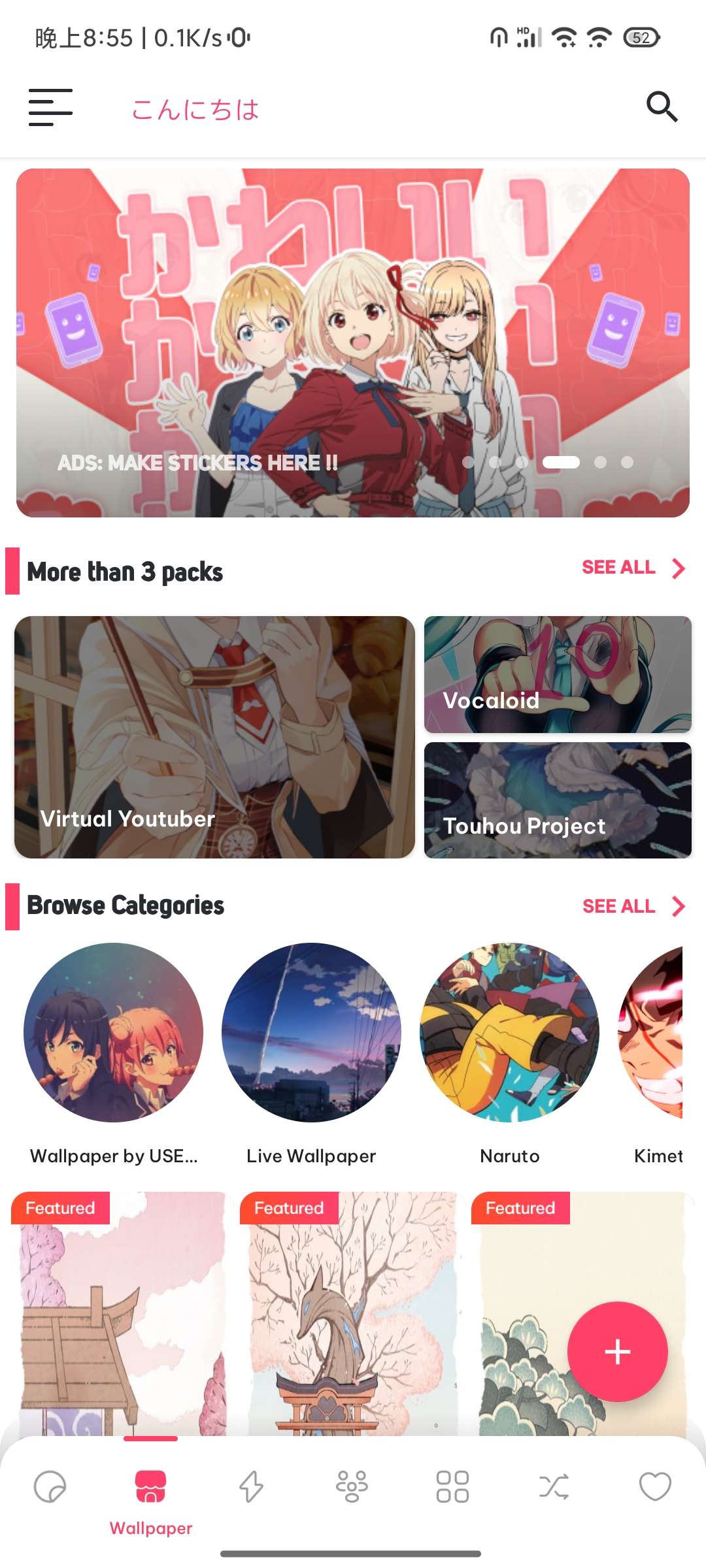Open the search icon
Screen dimensions: 706x1568
[662, 106]
